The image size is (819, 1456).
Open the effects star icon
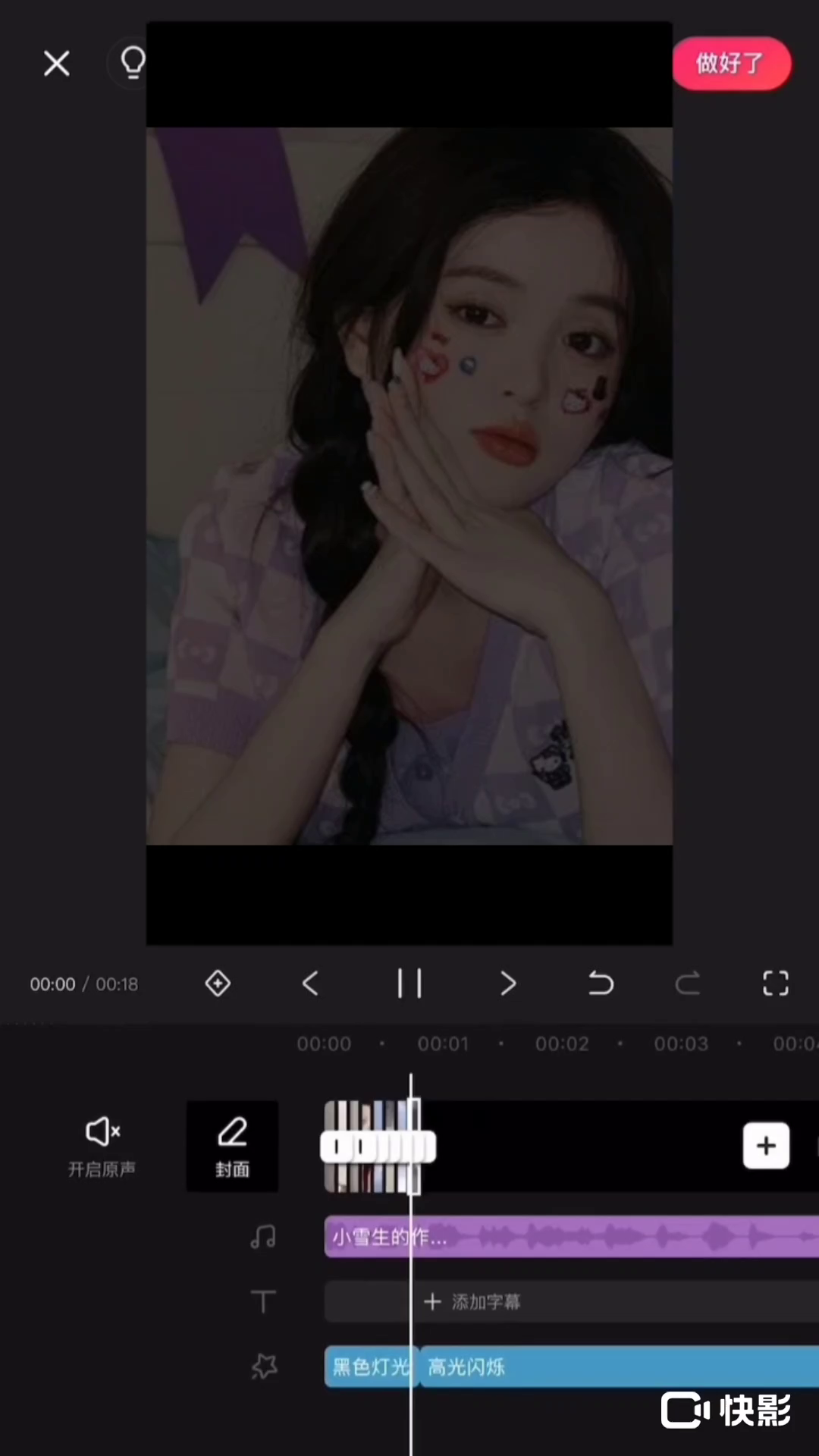[263, 1367]
